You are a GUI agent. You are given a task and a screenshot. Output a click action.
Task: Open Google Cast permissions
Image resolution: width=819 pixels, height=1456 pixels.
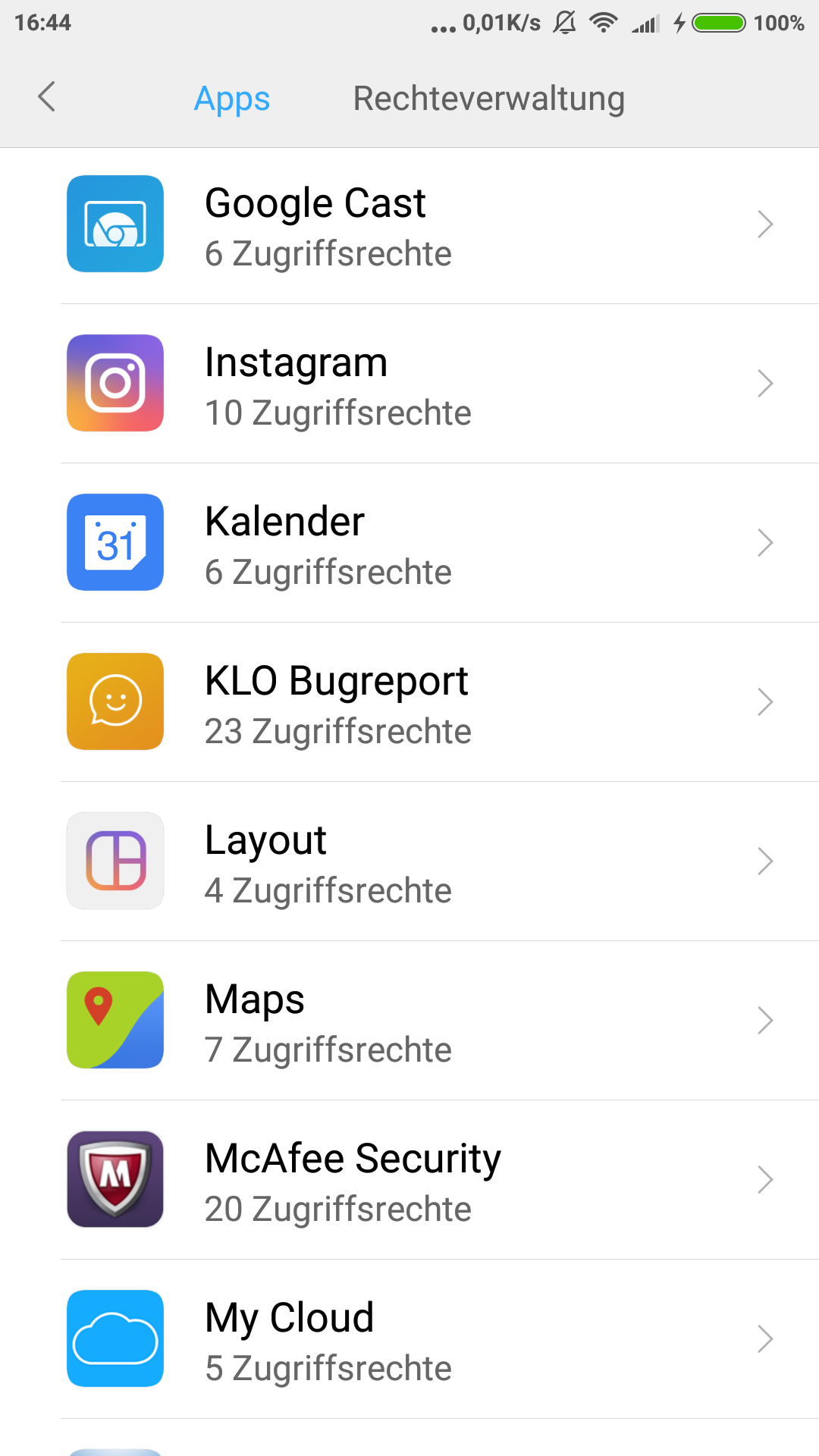point(409,224)
